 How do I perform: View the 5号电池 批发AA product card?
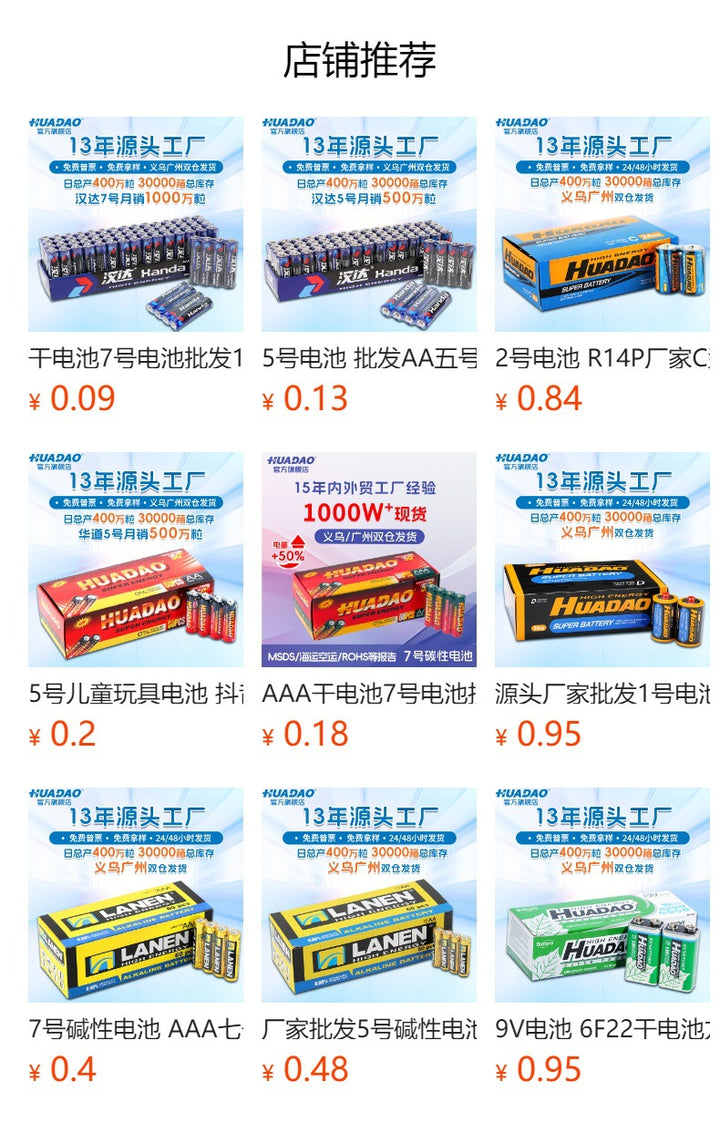click(369, 224)
